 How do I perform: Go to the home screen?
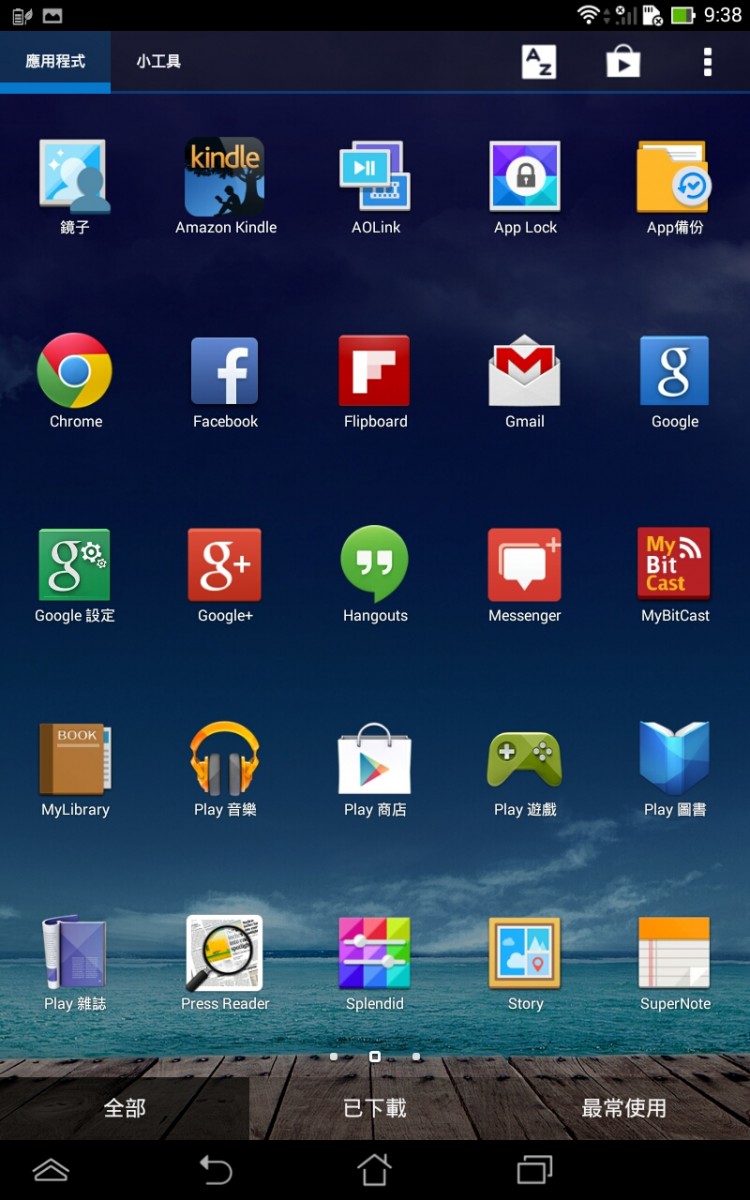(x=374, y=1169)
